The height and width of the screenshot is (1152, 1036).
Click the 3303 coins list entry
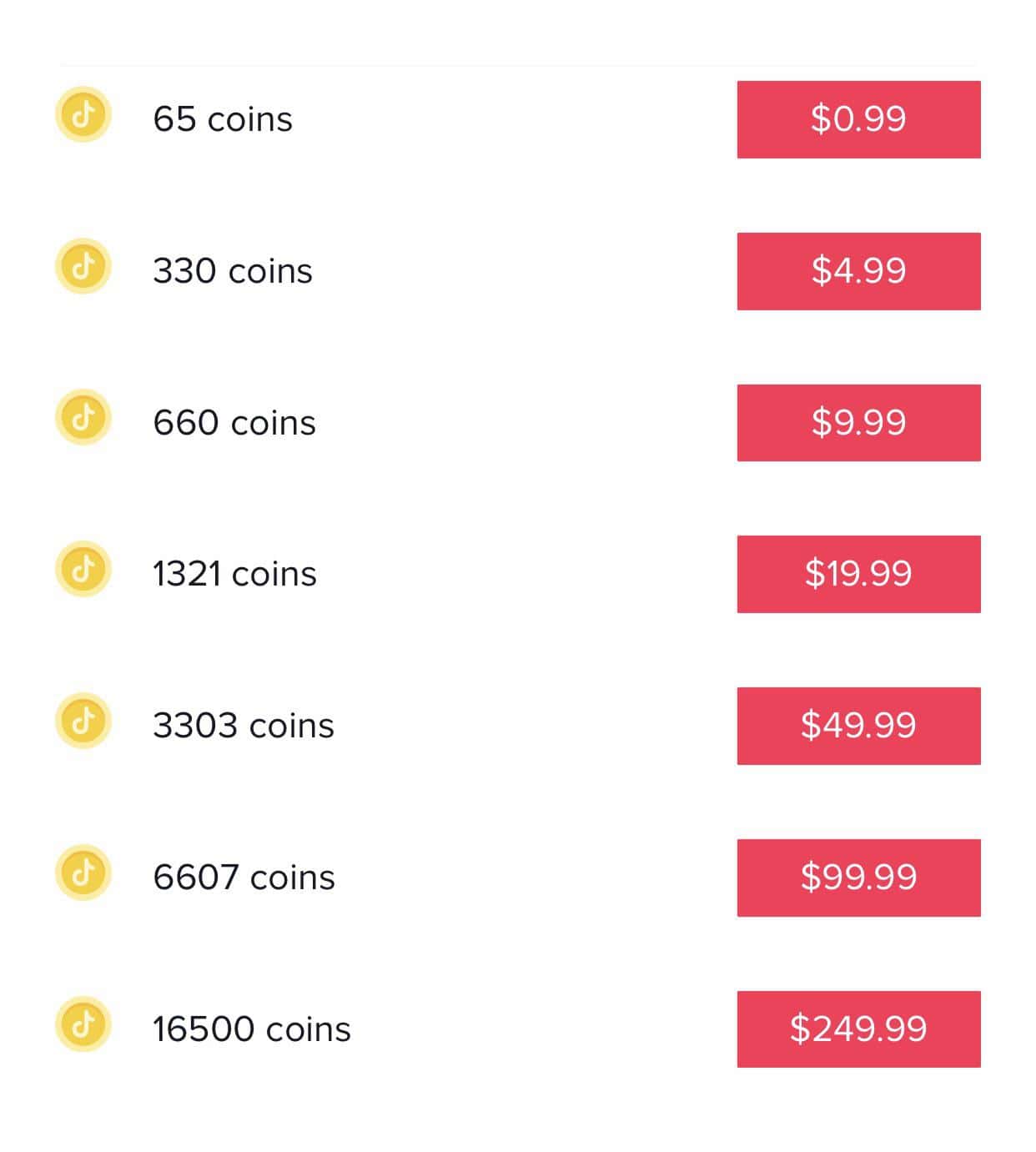point(244,725)
